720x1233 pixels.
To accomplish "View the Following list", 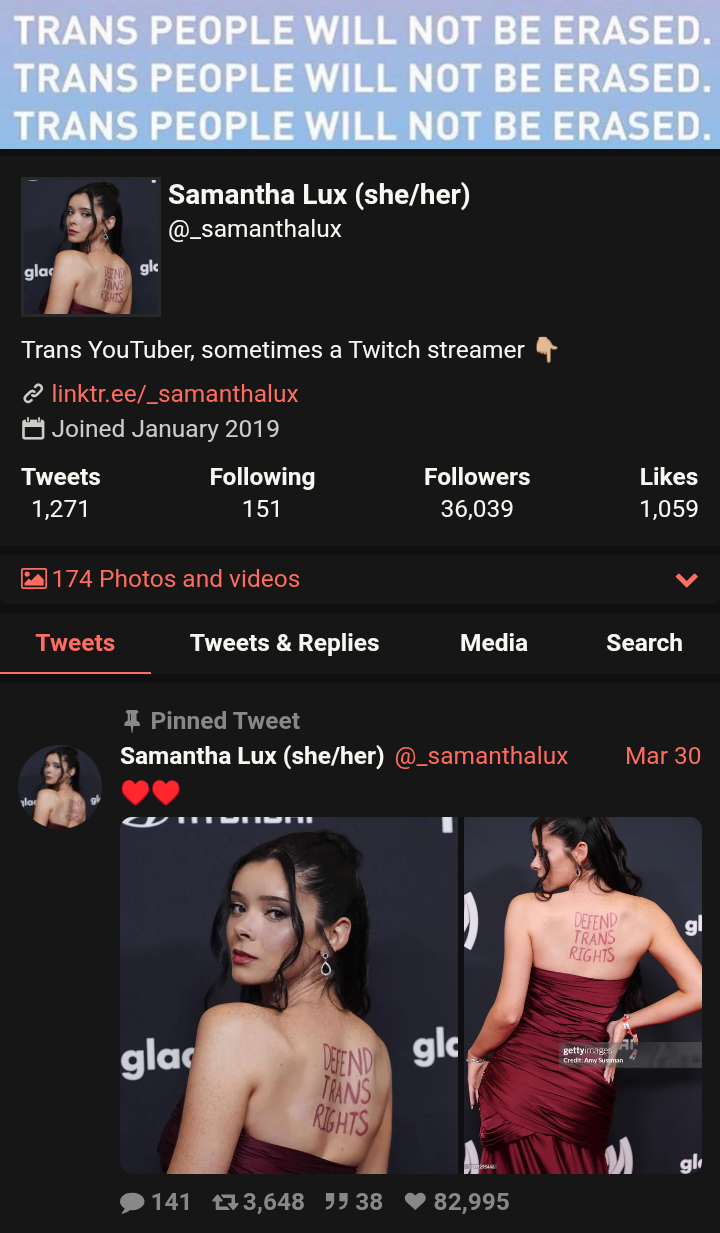I will point(262,493).
